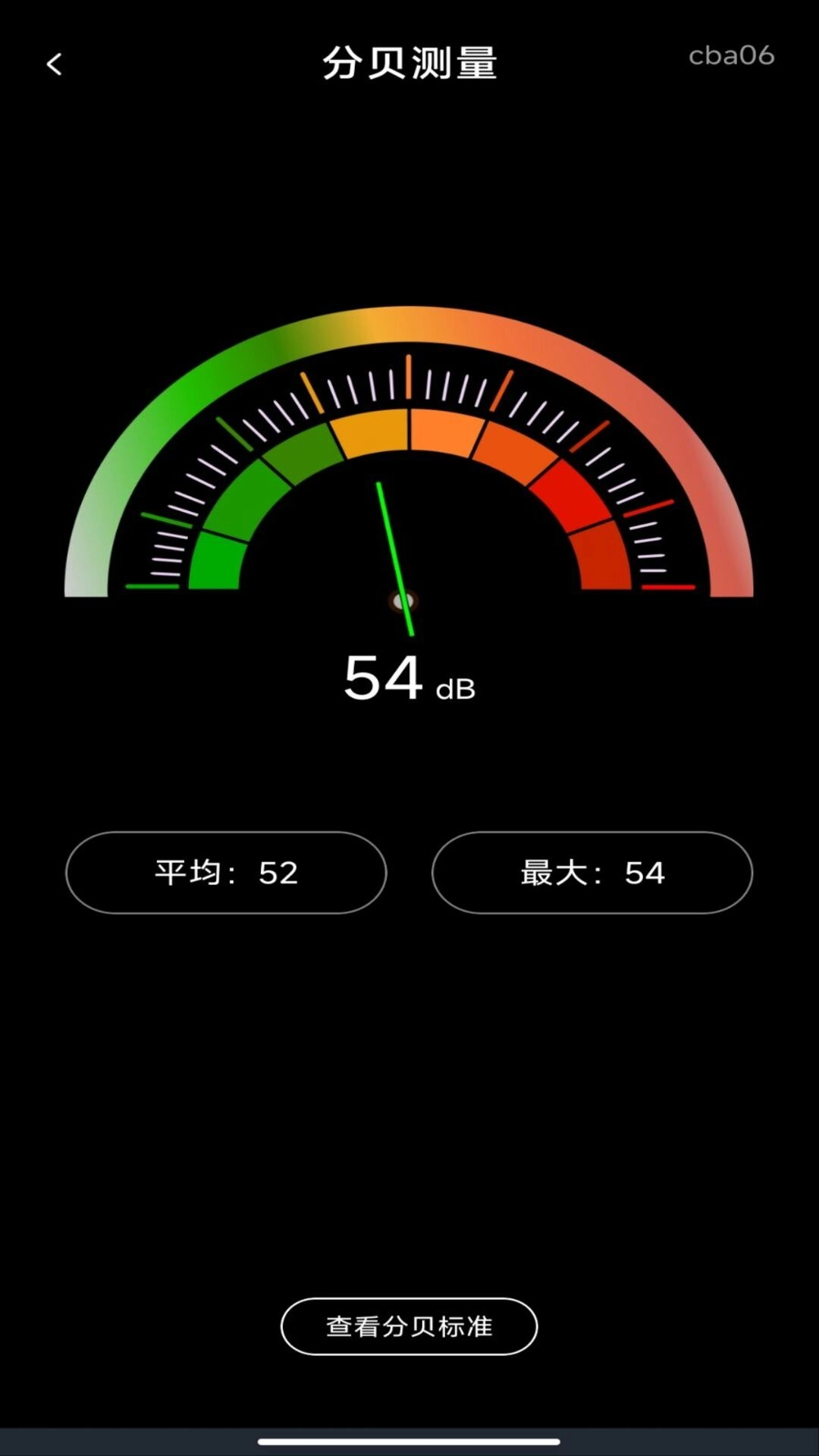Screen dimensions: 819x1456
Task: Tap the back chevron arrow
Action: (55, 63)
